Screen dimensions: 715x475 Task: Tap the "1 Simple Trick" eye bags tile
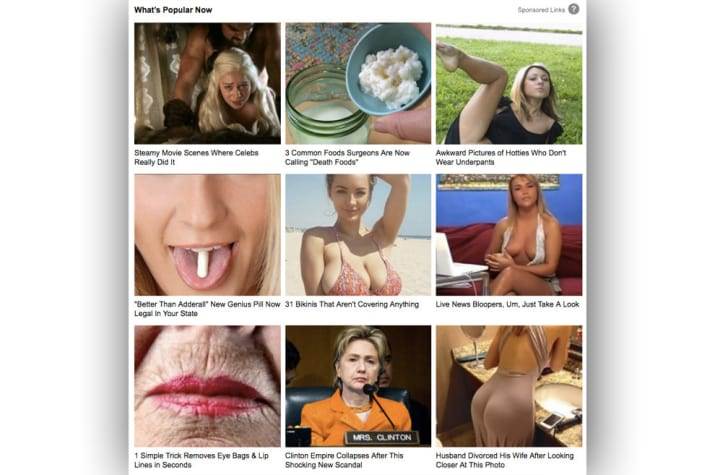click(x=207, y=385)
